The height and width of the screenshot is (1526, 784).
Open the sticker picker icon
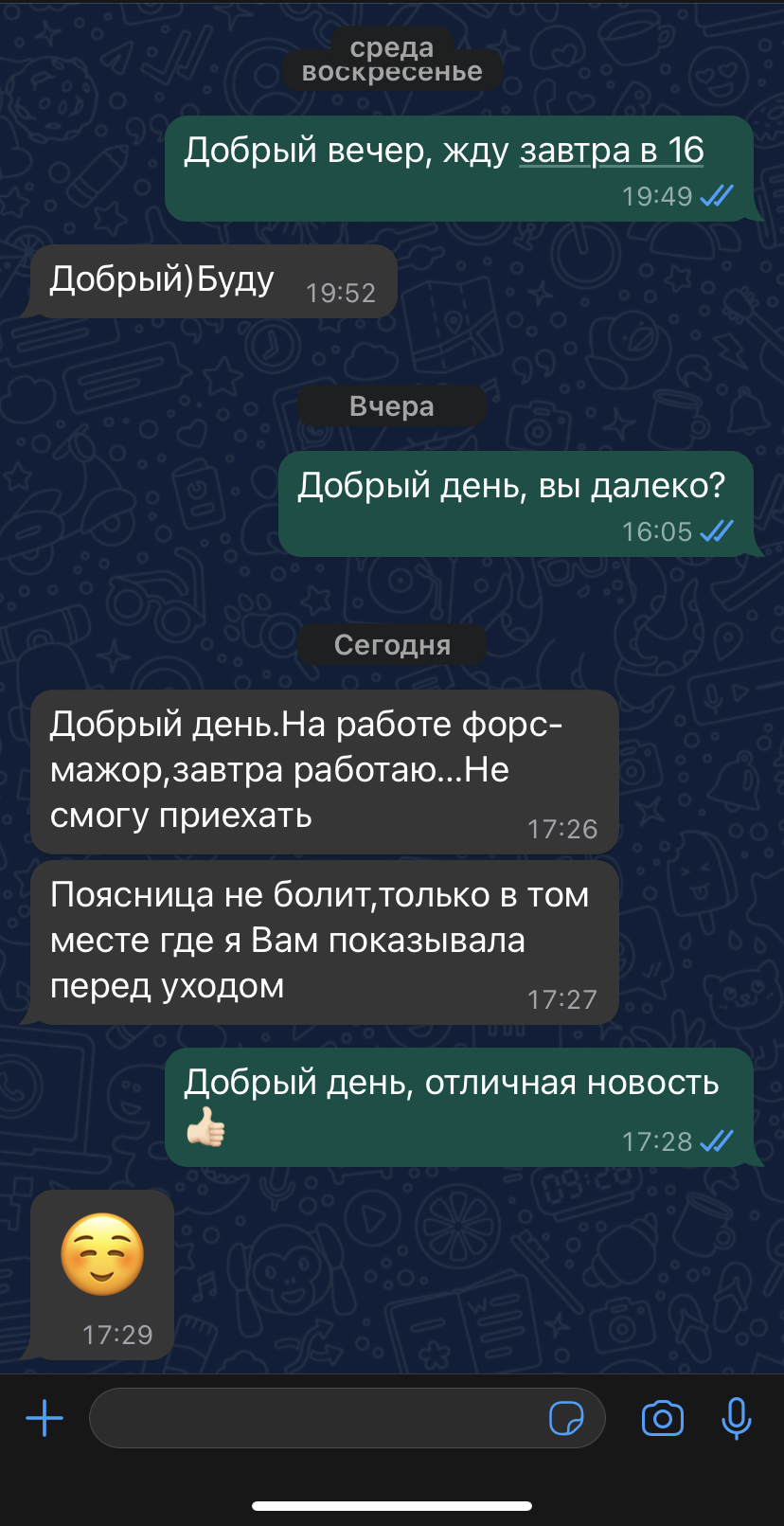tap(566, 1418)
